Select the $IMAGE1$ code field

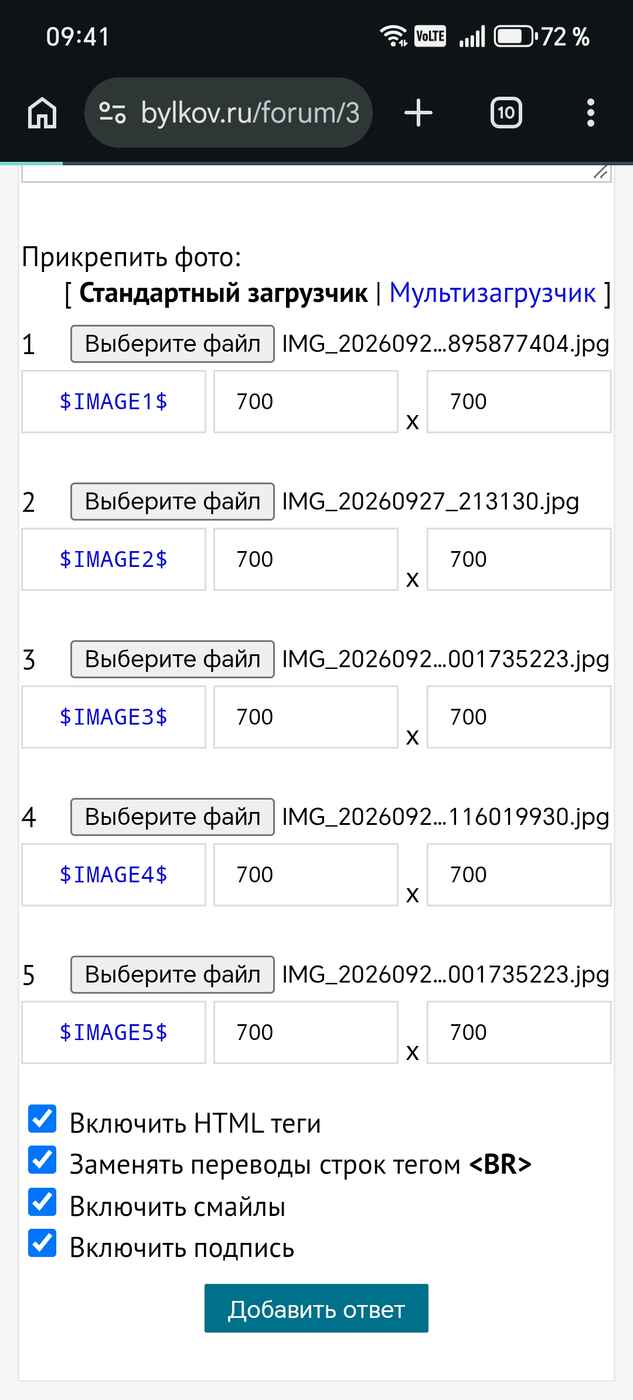click(114, 402)
